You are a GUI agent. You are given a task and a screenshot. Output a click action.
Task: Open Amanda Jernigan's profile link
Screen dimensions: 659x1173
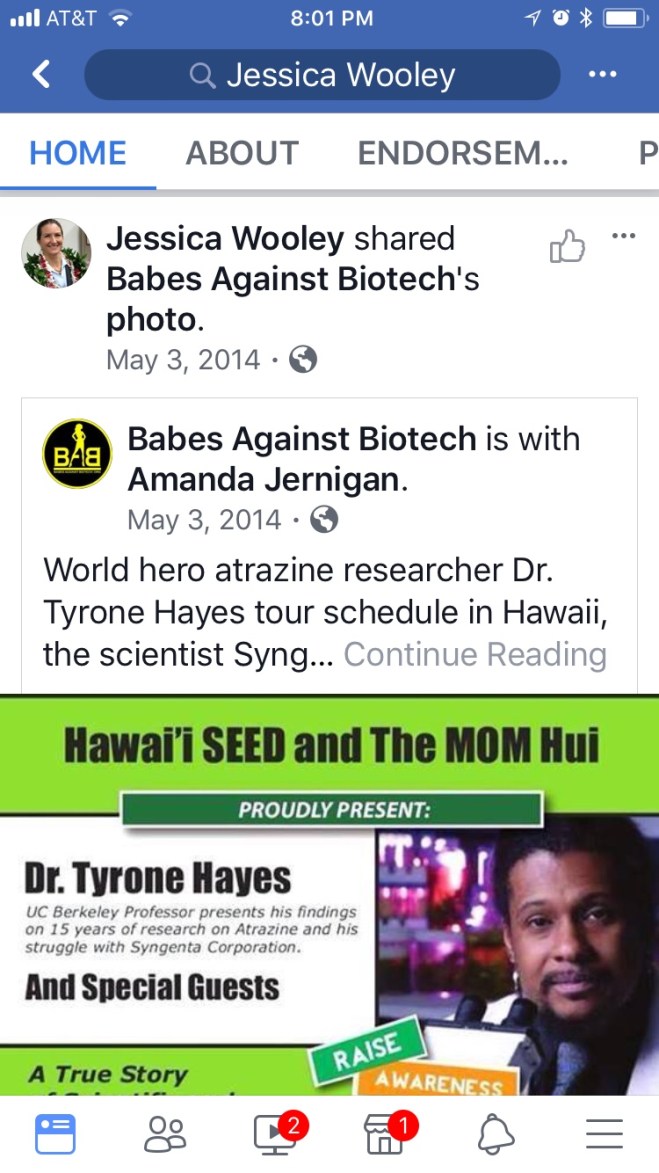click(265, 480)
